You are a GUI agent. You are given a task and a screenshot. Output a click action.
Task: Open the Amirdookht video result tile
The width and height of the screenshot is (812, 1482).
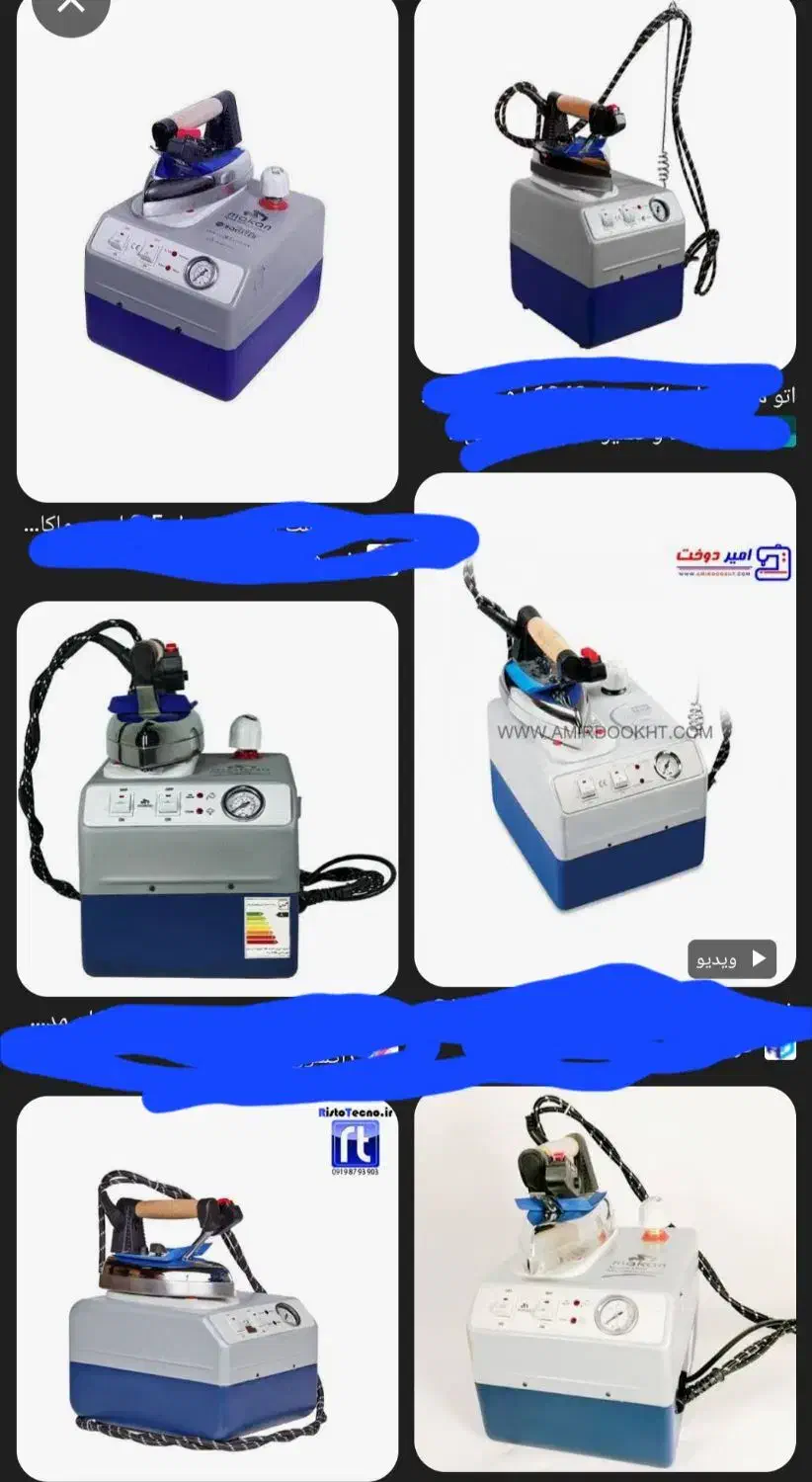(x=605, y=729)
